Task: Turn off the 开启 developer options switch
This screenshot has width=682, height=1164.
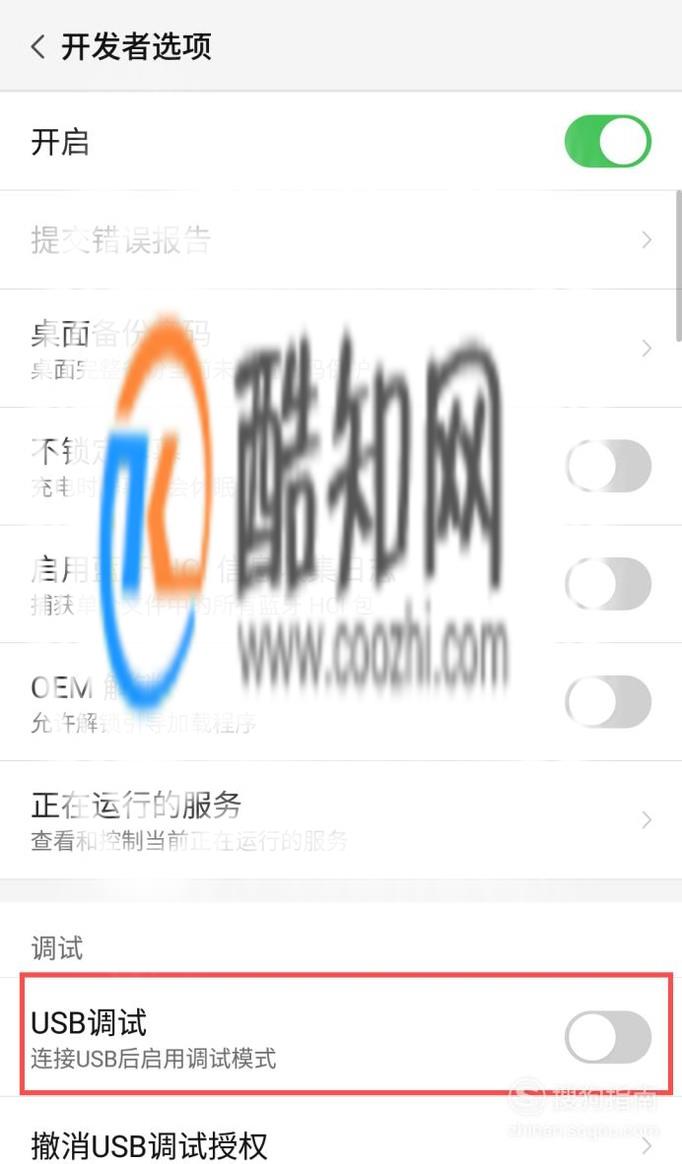Action: 608,141
